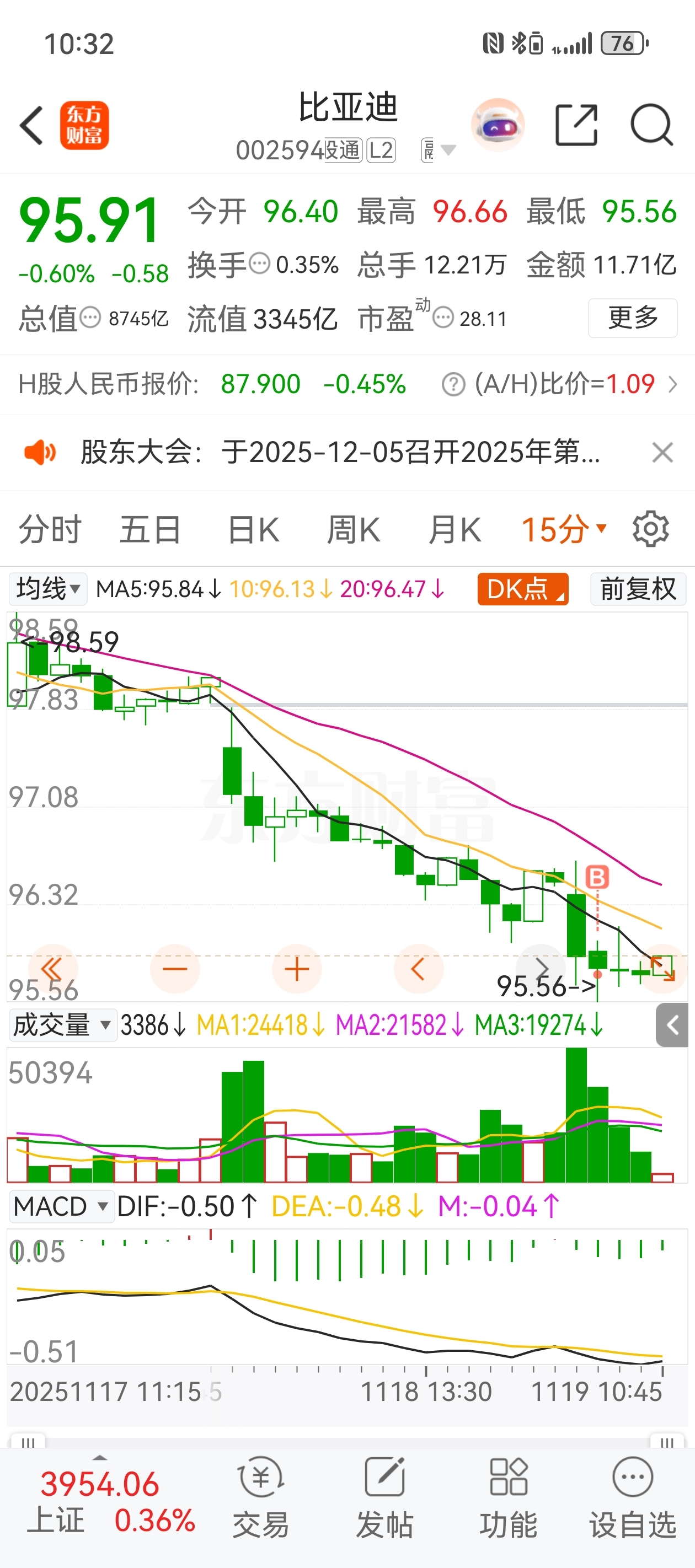The width and height of the screenshot is (695, 1568).
Task: Expand the 均线 indicator dropdown
Action: point(48,589)
